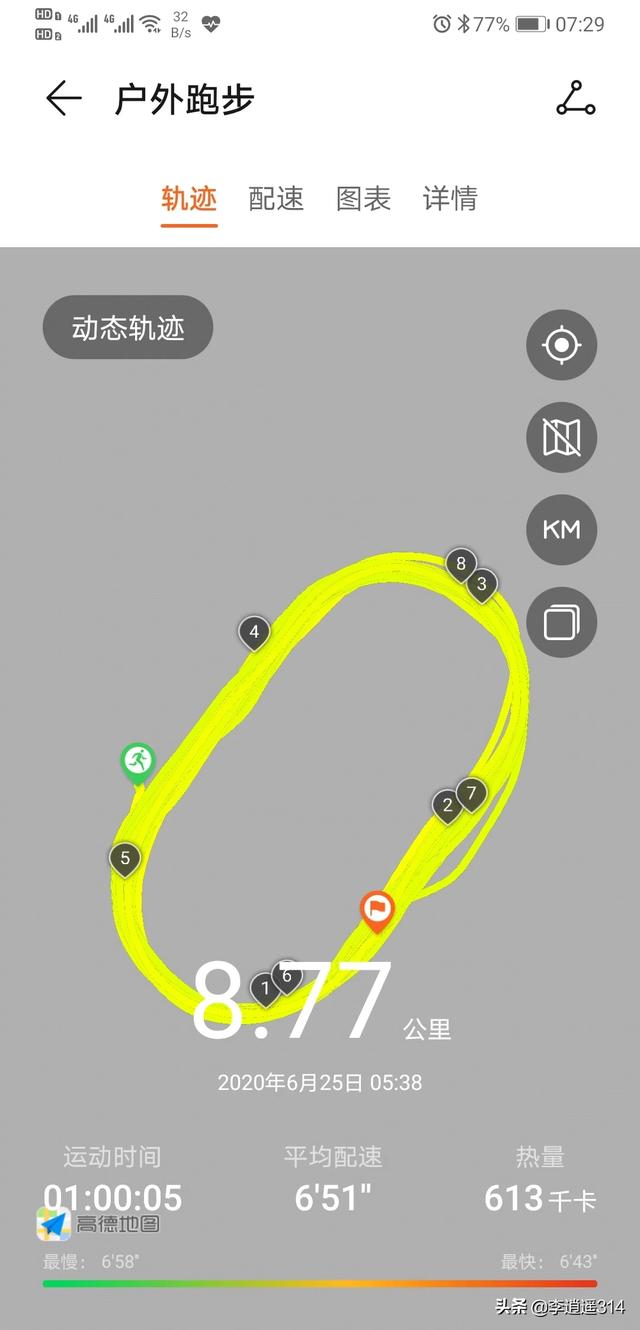Recenter the map on the track
640x1330 pixels.
tap(562, 346)
